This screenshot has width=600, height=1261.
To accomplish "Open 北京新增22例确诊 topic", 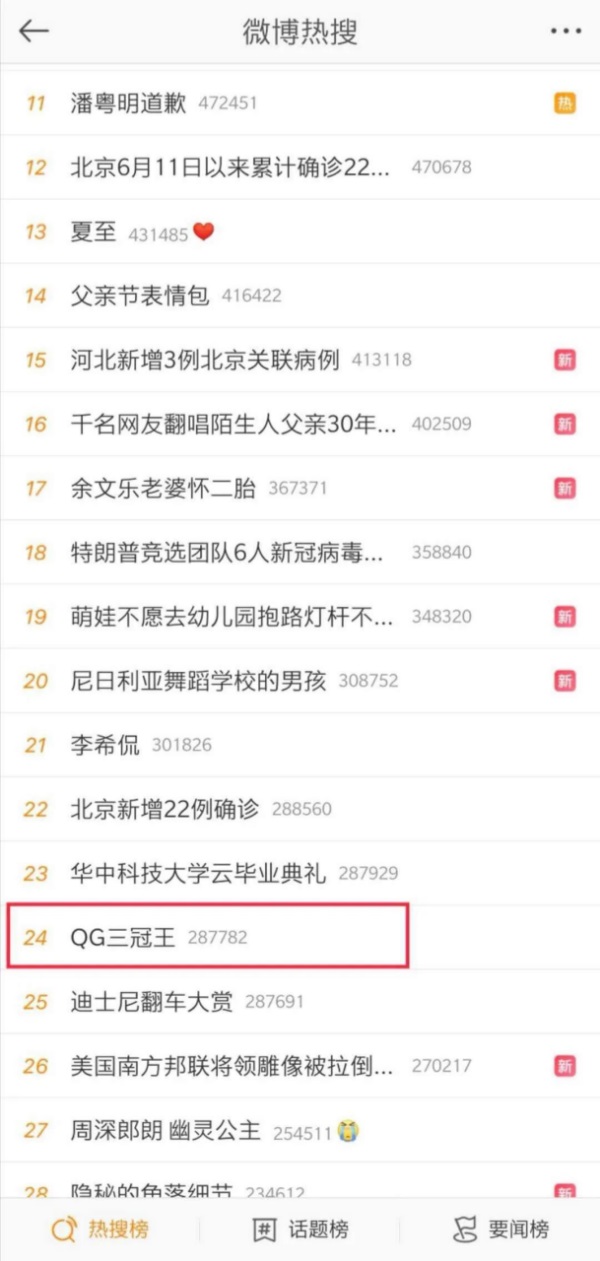I will point(165,809).
